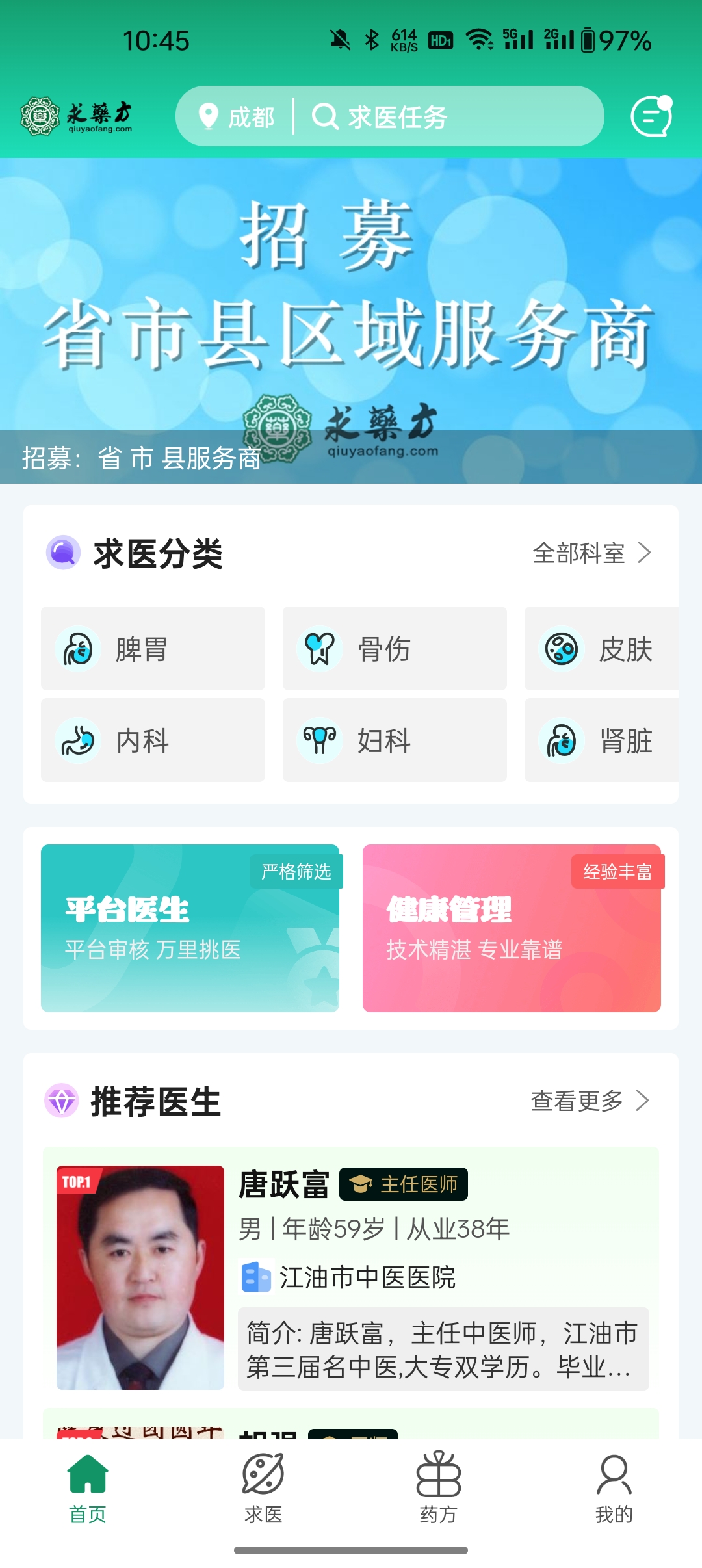Open the 脾胃 category icon
Viewport: 702px width, 1568px height.
click(x=78, y=649)
